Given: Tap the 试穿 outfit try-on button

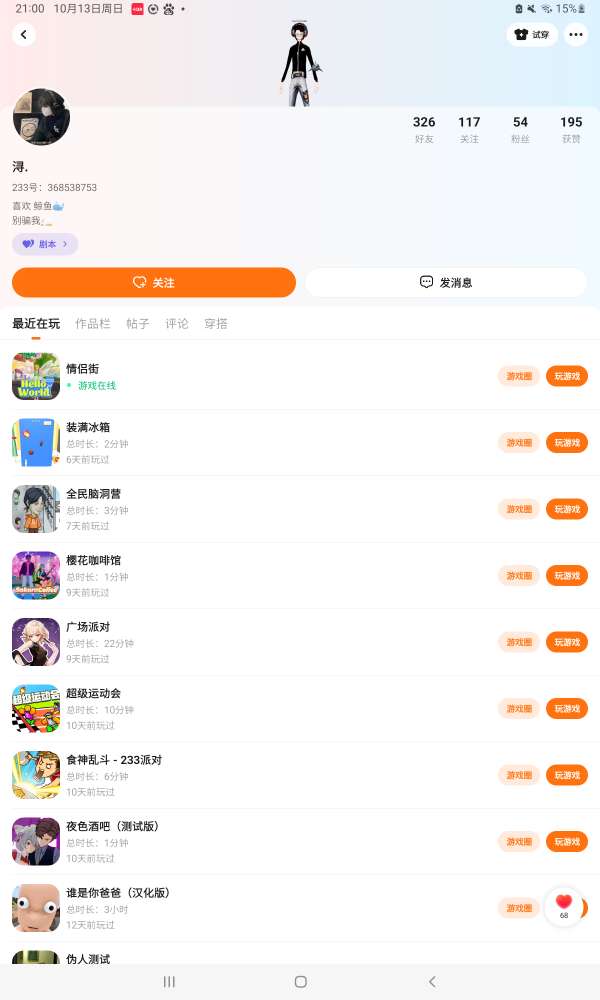Looking at the screenshot, I should (532, 35).
